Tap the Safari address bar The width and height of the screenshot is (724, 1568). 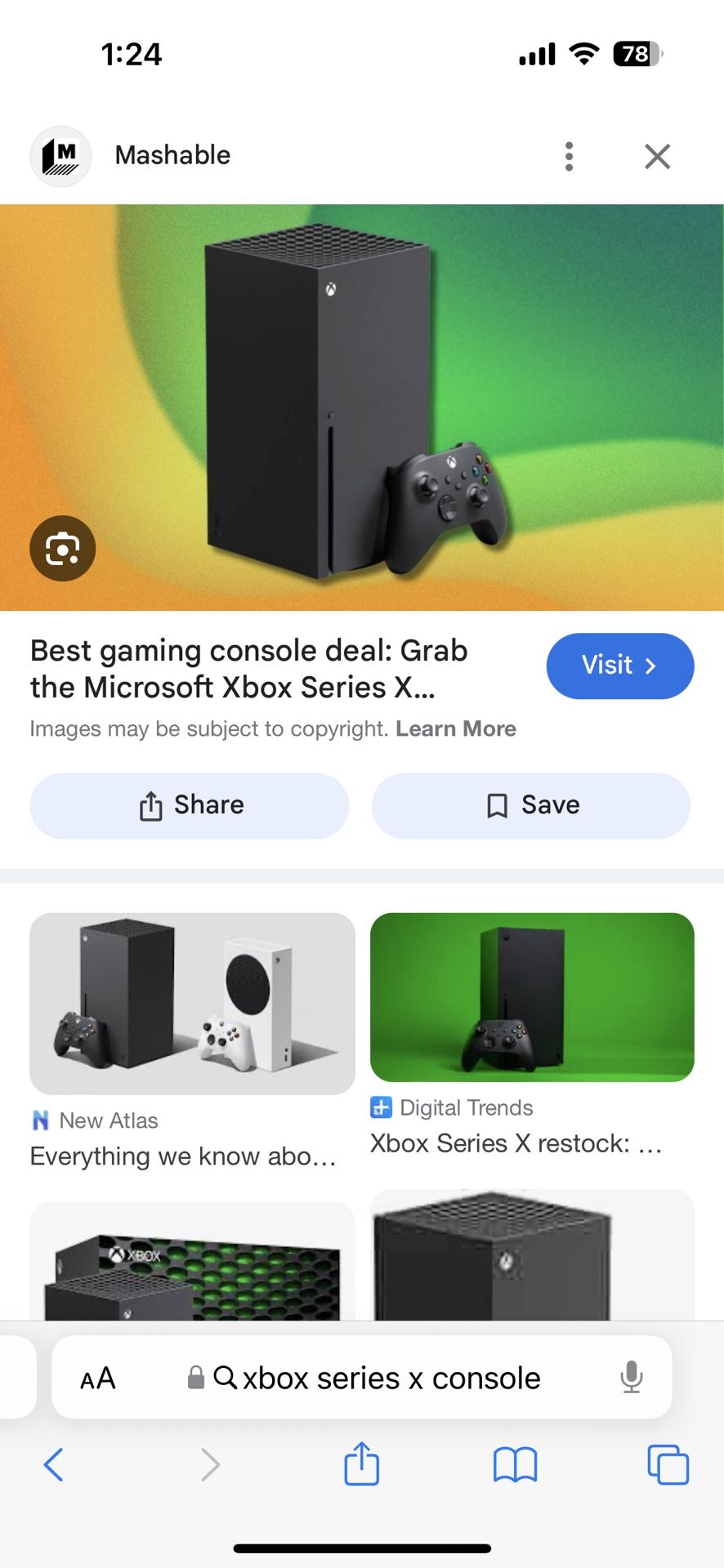coord(391,1379)
